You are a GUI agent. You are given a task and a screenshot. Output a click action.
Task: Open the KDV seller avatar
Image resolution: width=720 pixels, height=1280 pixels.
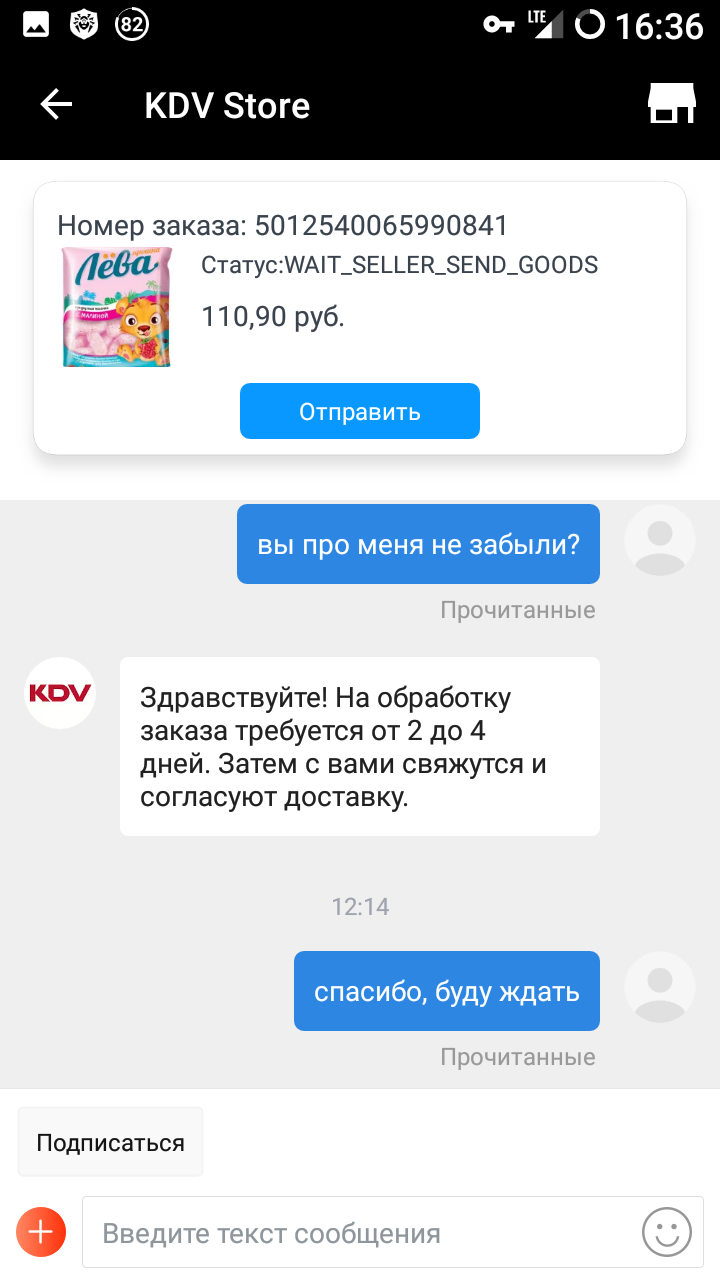pos(60,693)
